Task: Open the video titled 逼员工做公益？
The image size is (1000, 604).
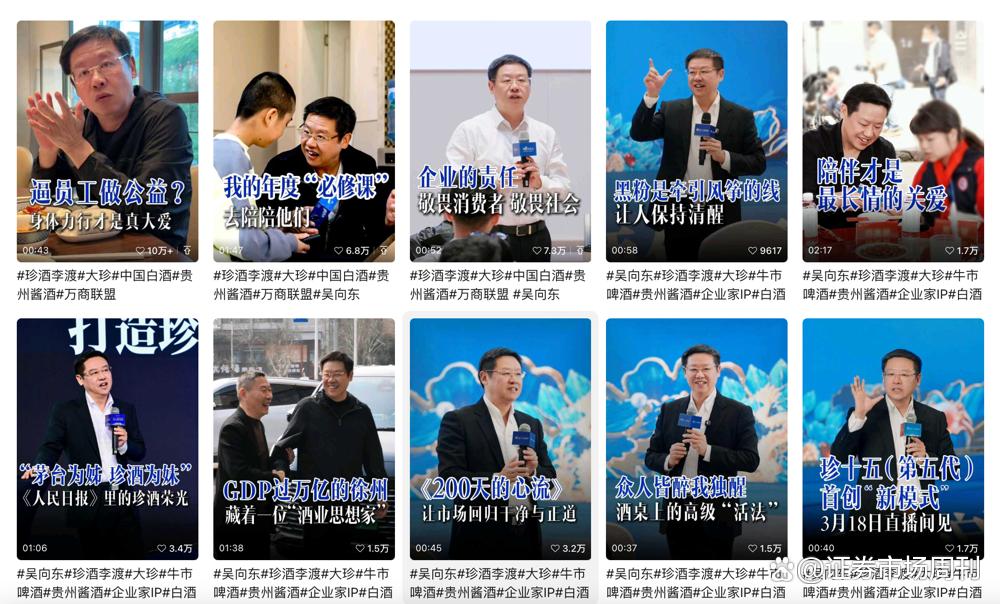Action: pyautogui.click(x=107, y=140)
